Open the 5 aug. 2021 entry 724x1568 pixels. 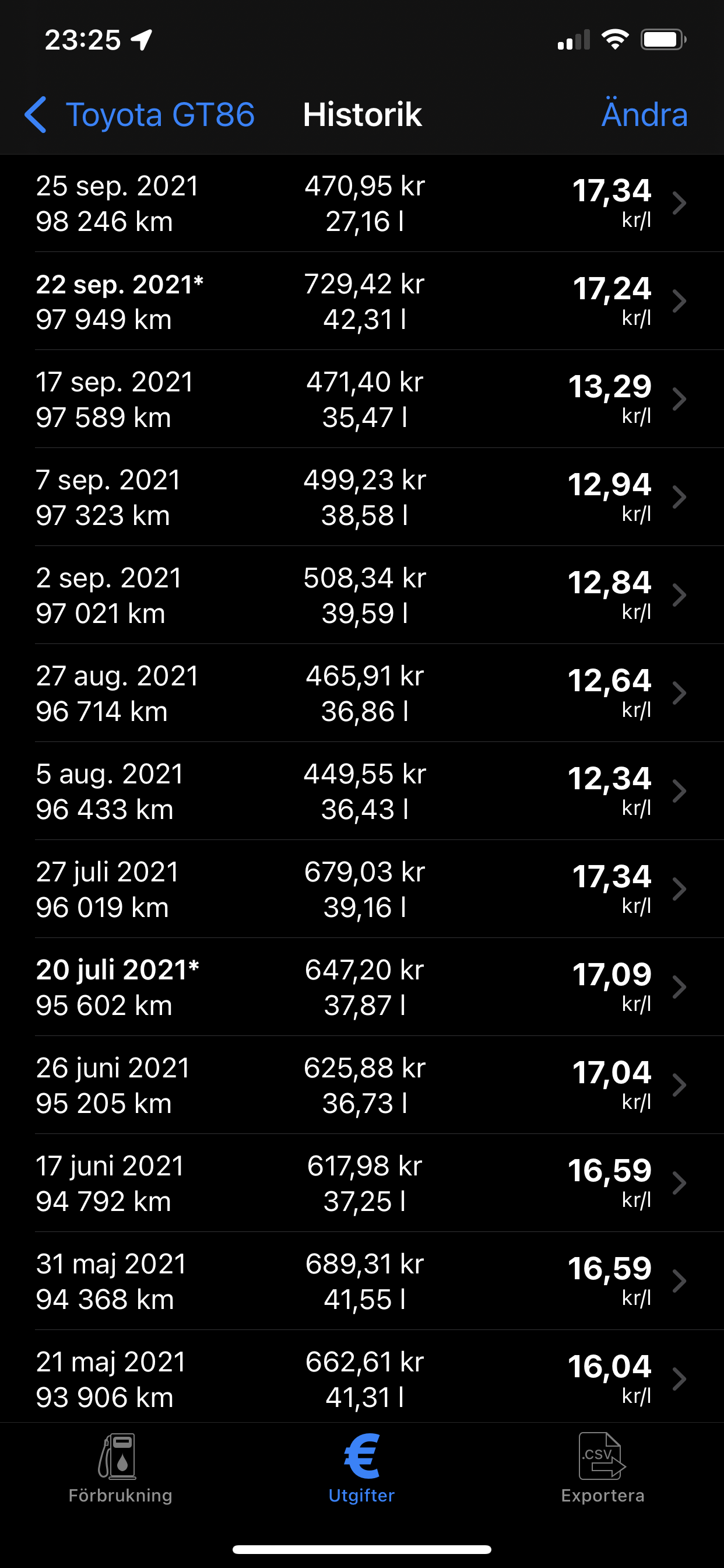(x=362, y=792)
